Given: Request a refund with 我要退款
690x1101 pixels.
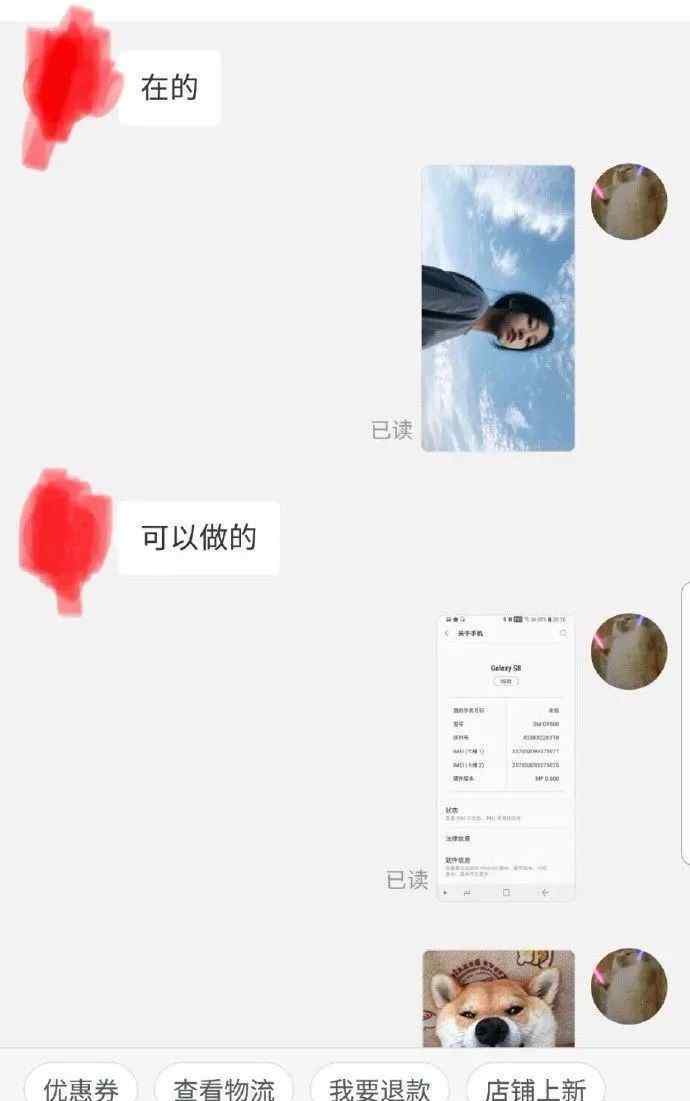Looking at the screenshot, I should pyautogui.click(x=380, y=1086).
